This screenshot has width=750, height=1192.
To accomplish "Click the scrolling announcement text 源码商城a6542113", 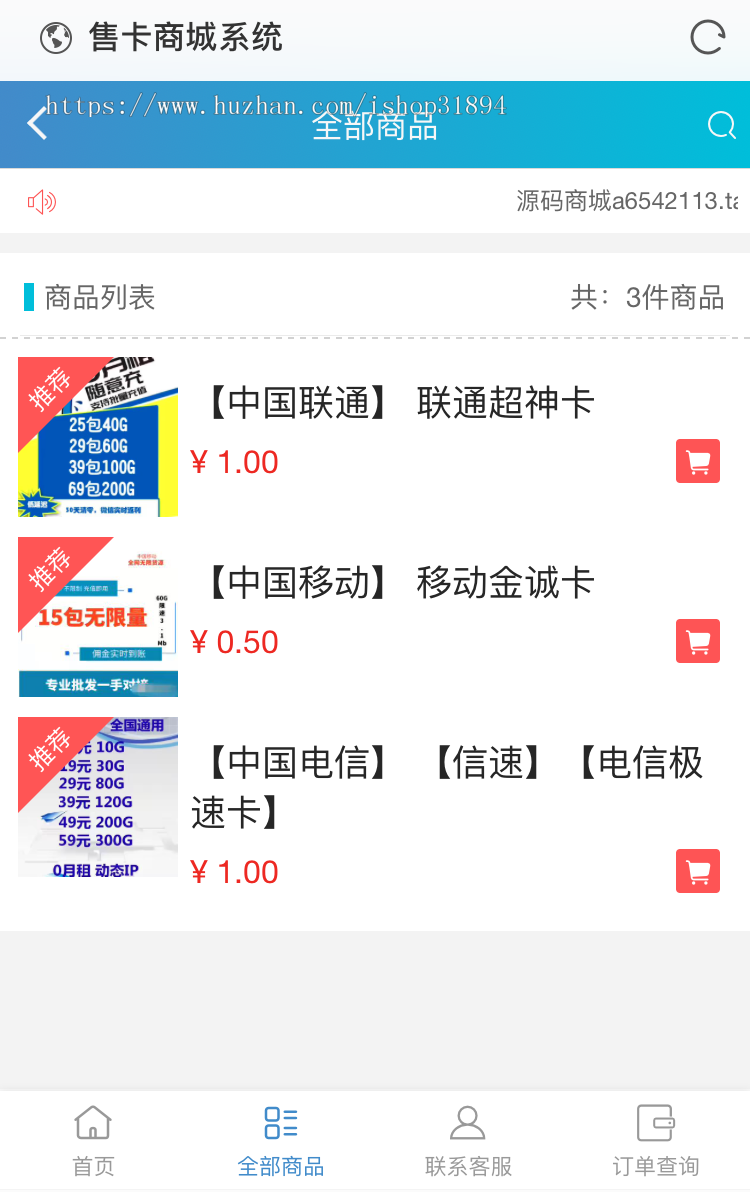I will (620, 200).
